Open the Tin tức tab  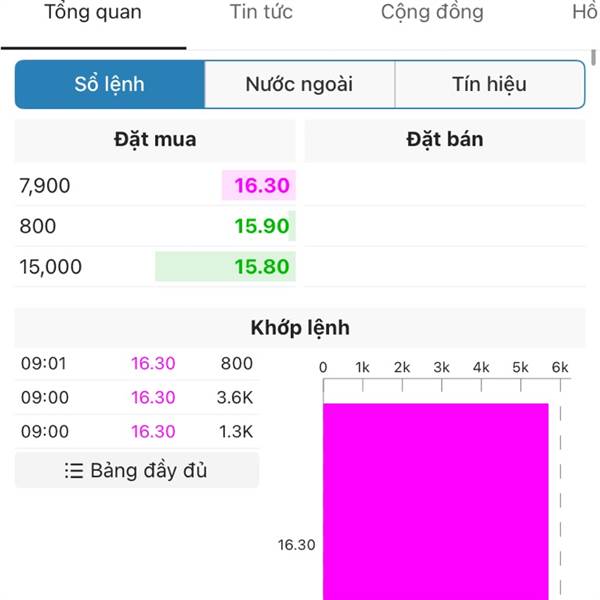click(261, 13)
